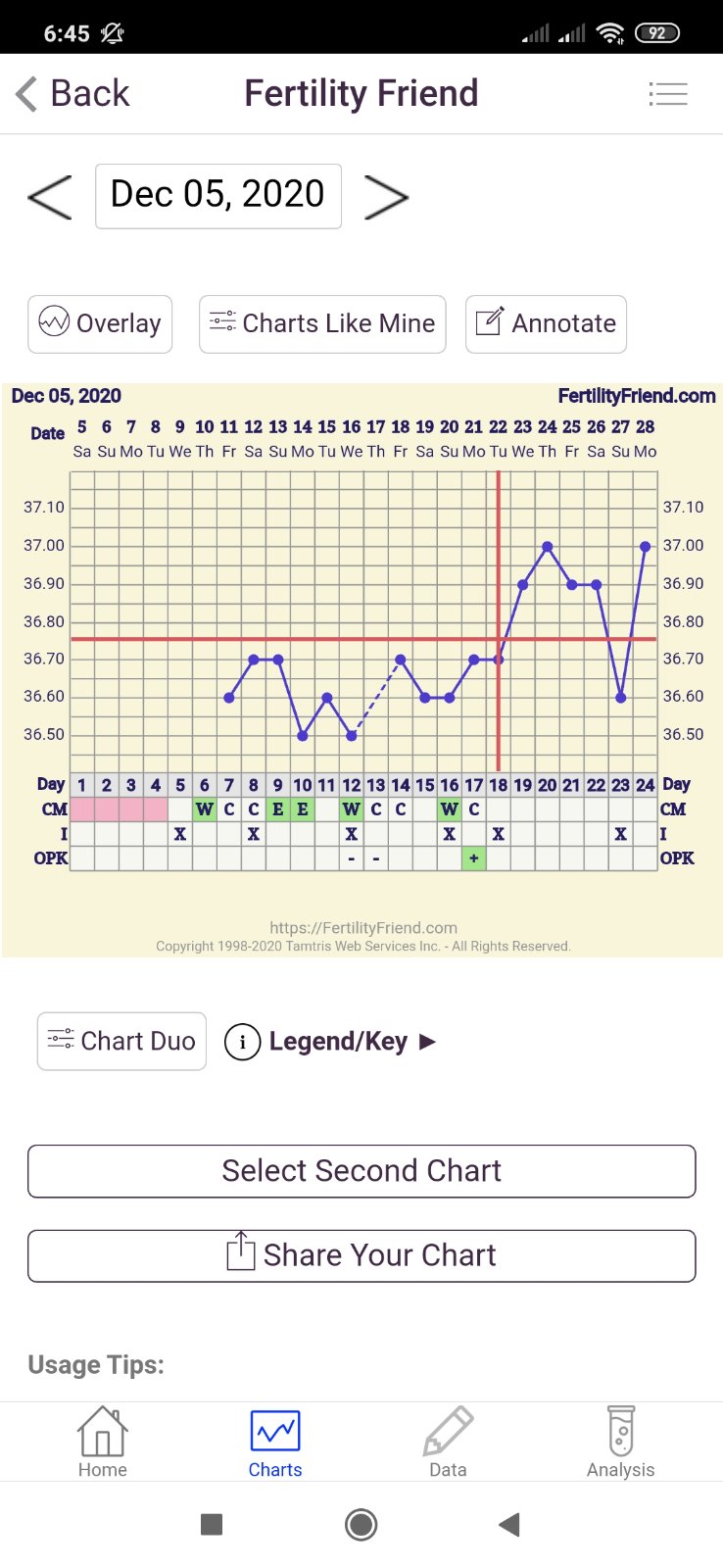Screen dimensions: 723x1568
Task: Open Charts Like Mine
Action: 322,323
